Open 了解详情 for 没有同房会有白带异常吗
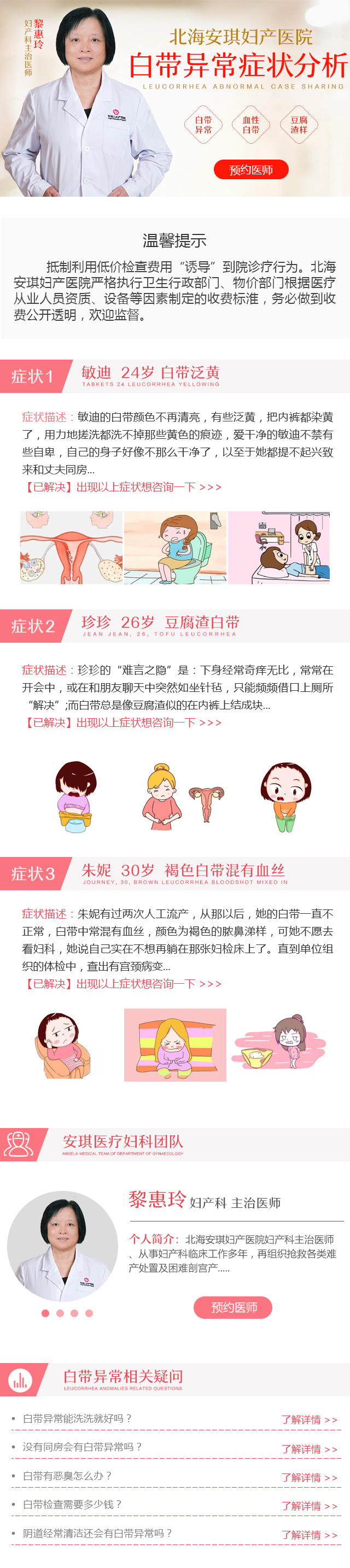Image resolution: width=350 pixels, height=1568 pixels. tap(309, 1449)
